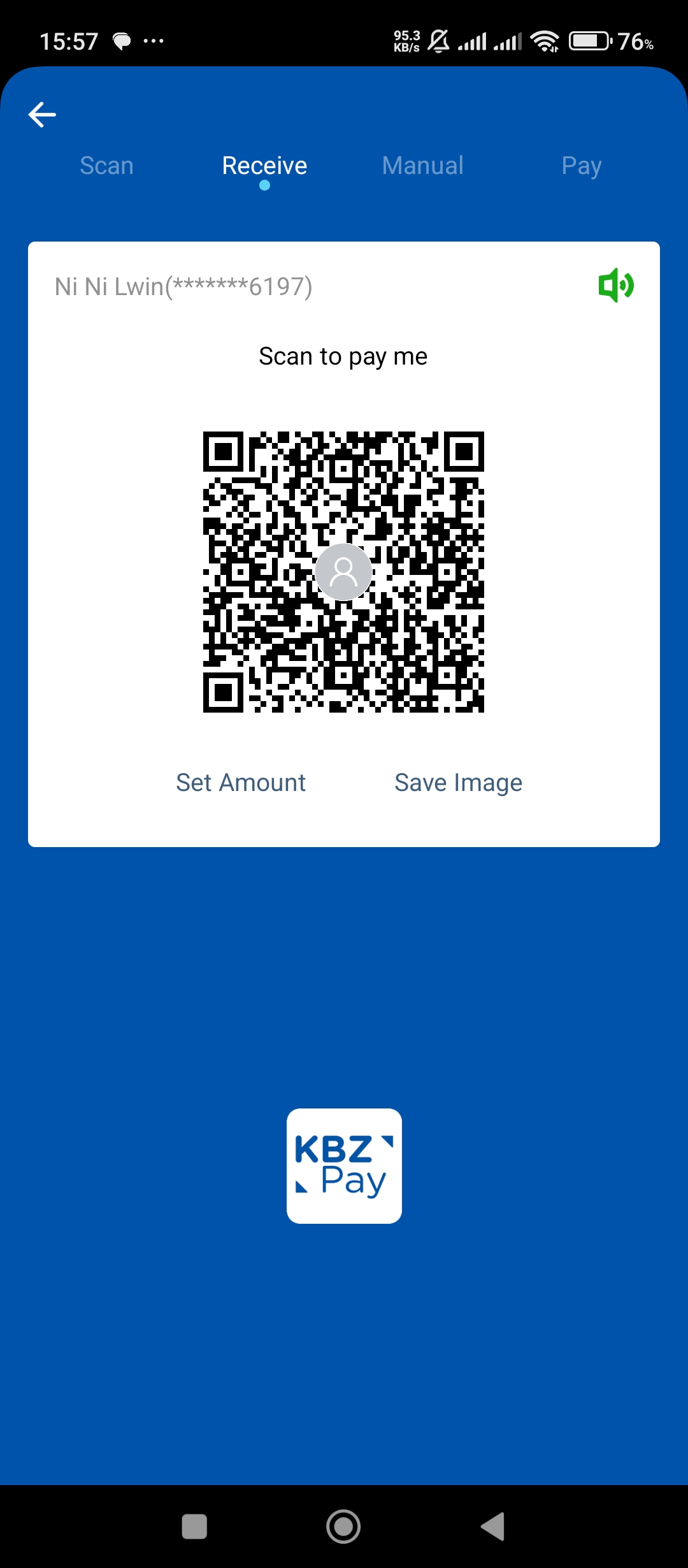This screenshot has height=1568, width=688.
Task: Switch to the Scan tab
Action: click(x=106, y=166)
